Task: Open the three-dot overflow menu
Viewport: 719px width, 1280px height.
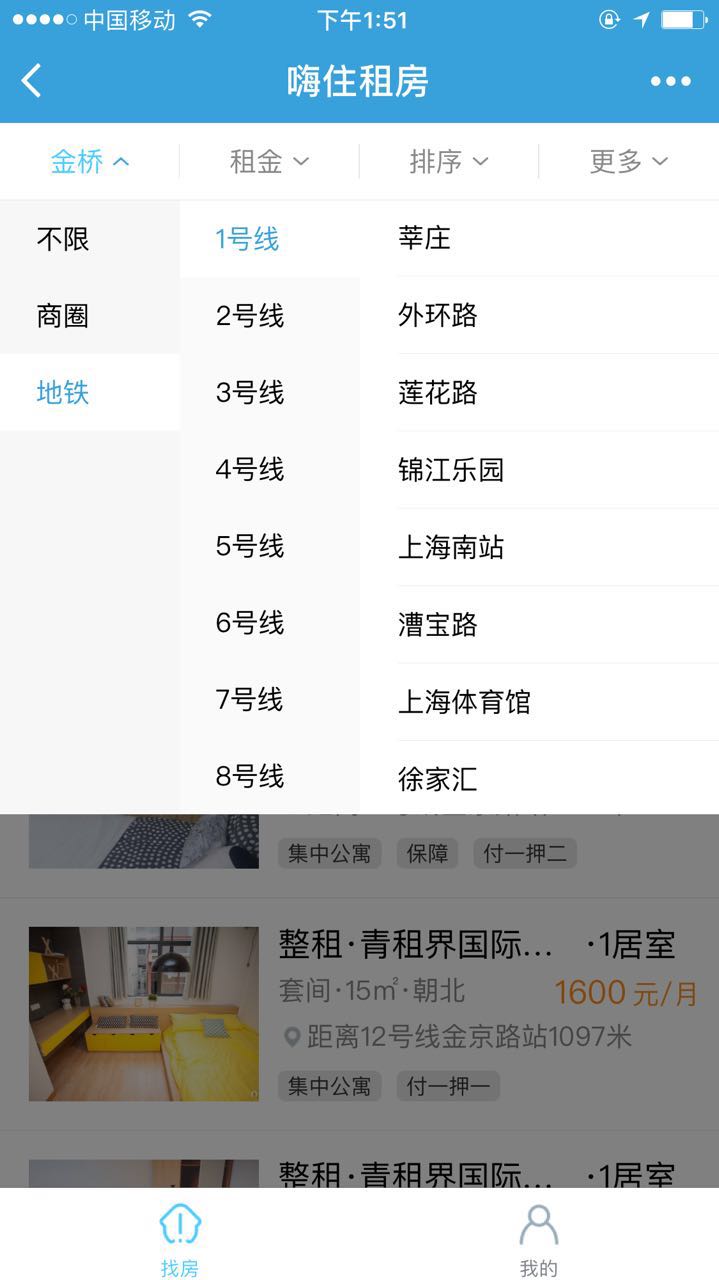Action: tap(670, 82)
